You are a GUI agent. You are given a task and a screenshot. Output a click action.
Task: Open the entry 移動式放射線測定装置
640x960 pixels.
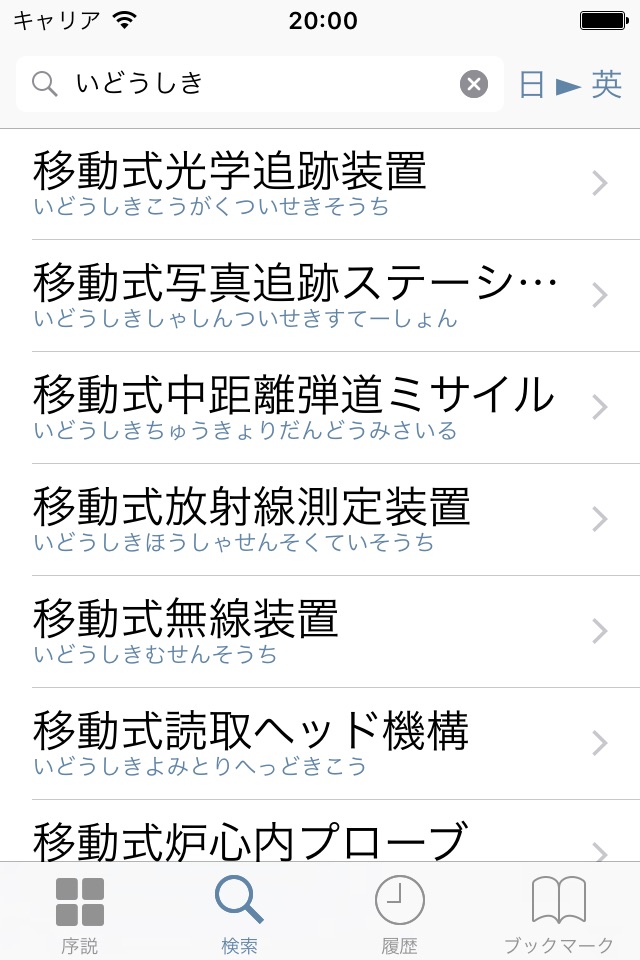coord(320,520)
